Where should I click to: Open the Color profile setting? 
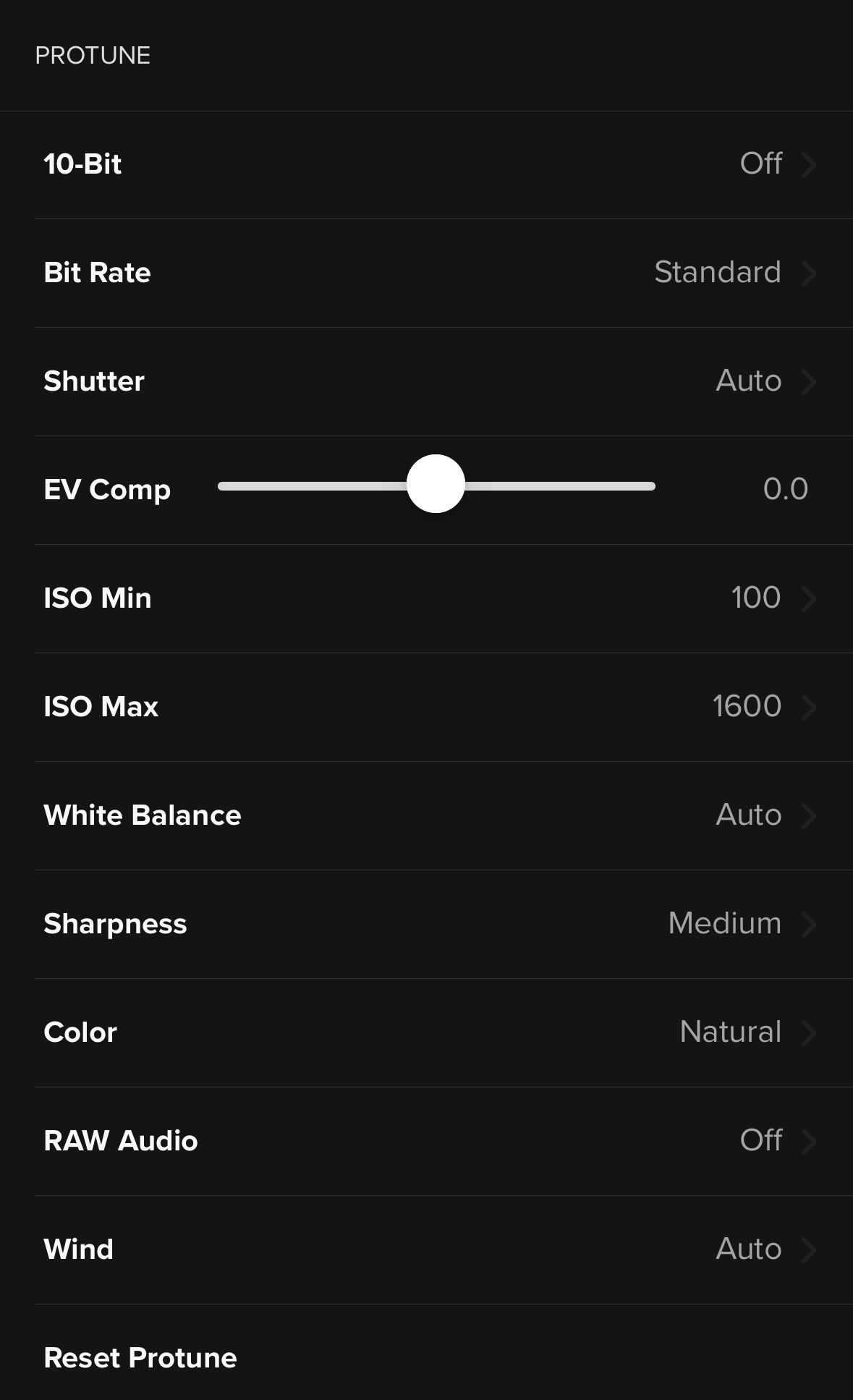426,1032
